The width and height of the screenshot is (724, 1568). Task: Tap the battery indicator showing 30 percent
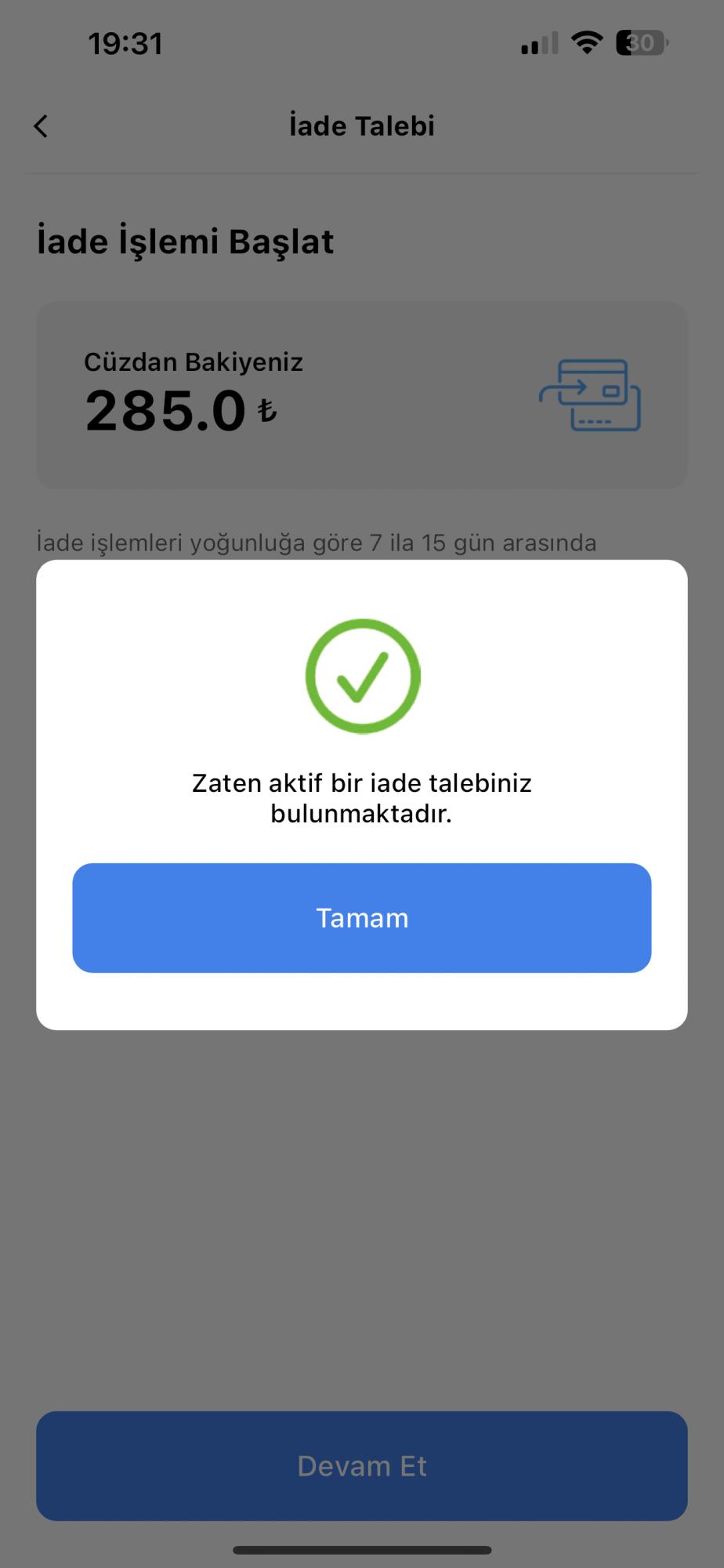coord(640,43)
